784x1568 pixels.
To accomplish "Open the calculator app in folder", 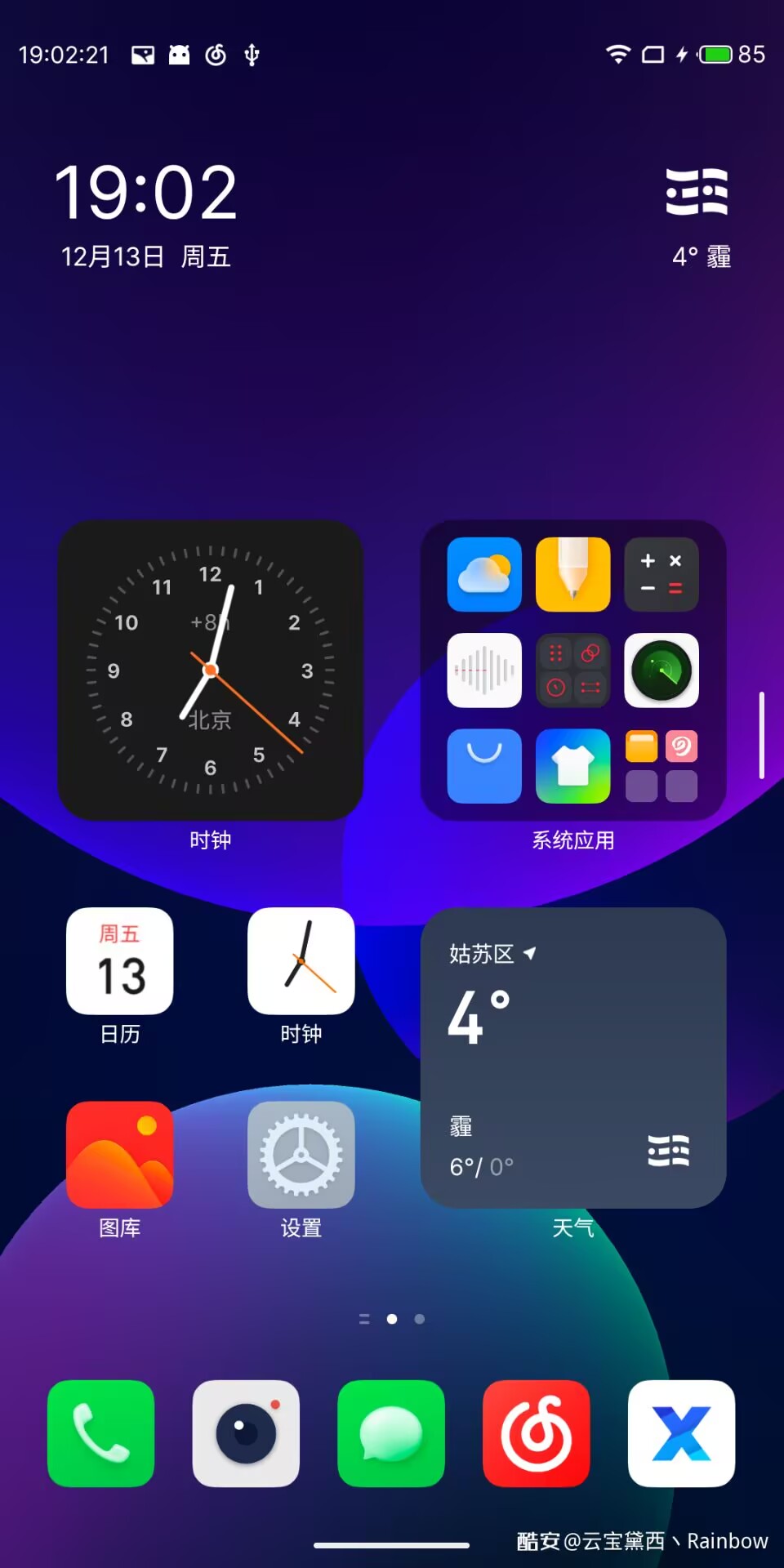I will tap(661, 574).
